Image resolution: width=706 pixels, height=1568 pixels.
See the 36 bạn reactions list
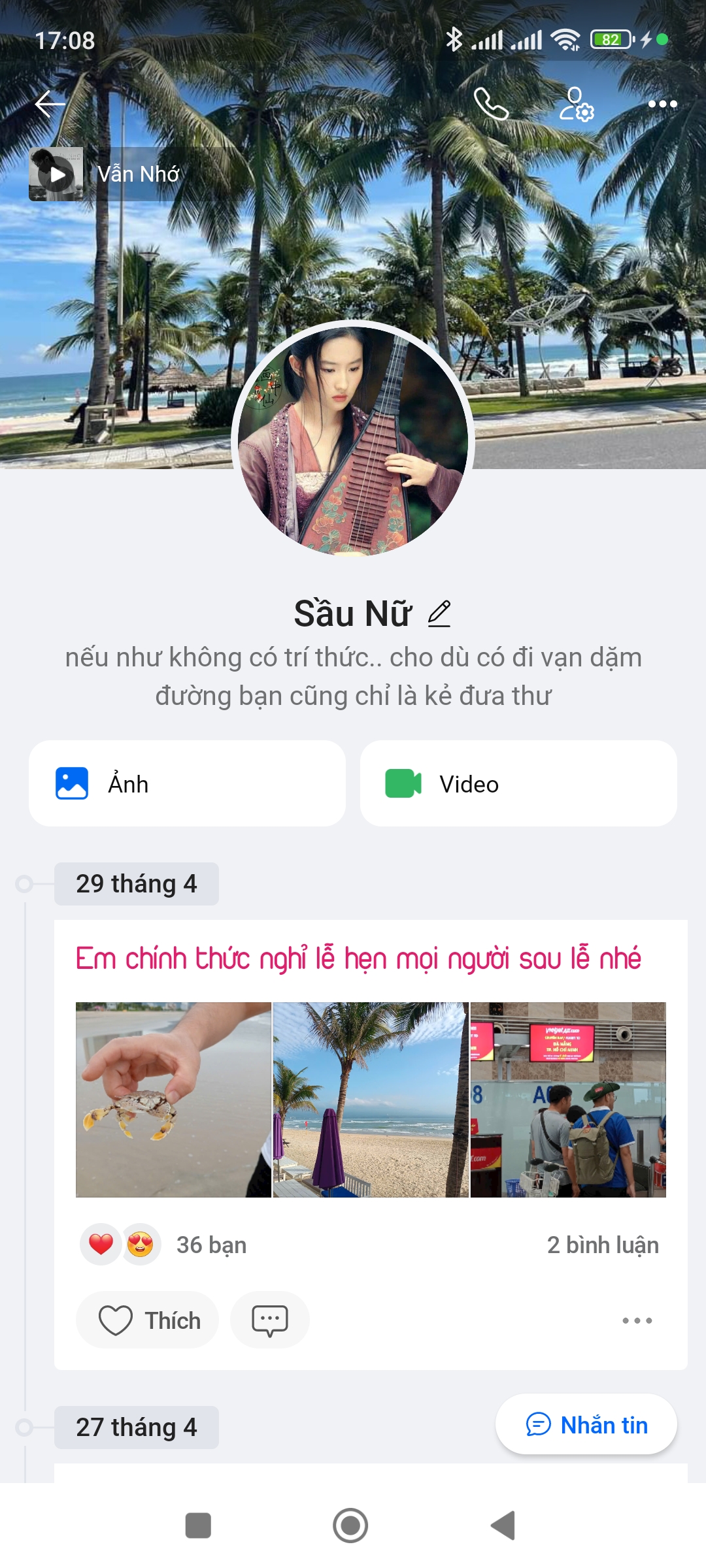[x=210, y=1245]
